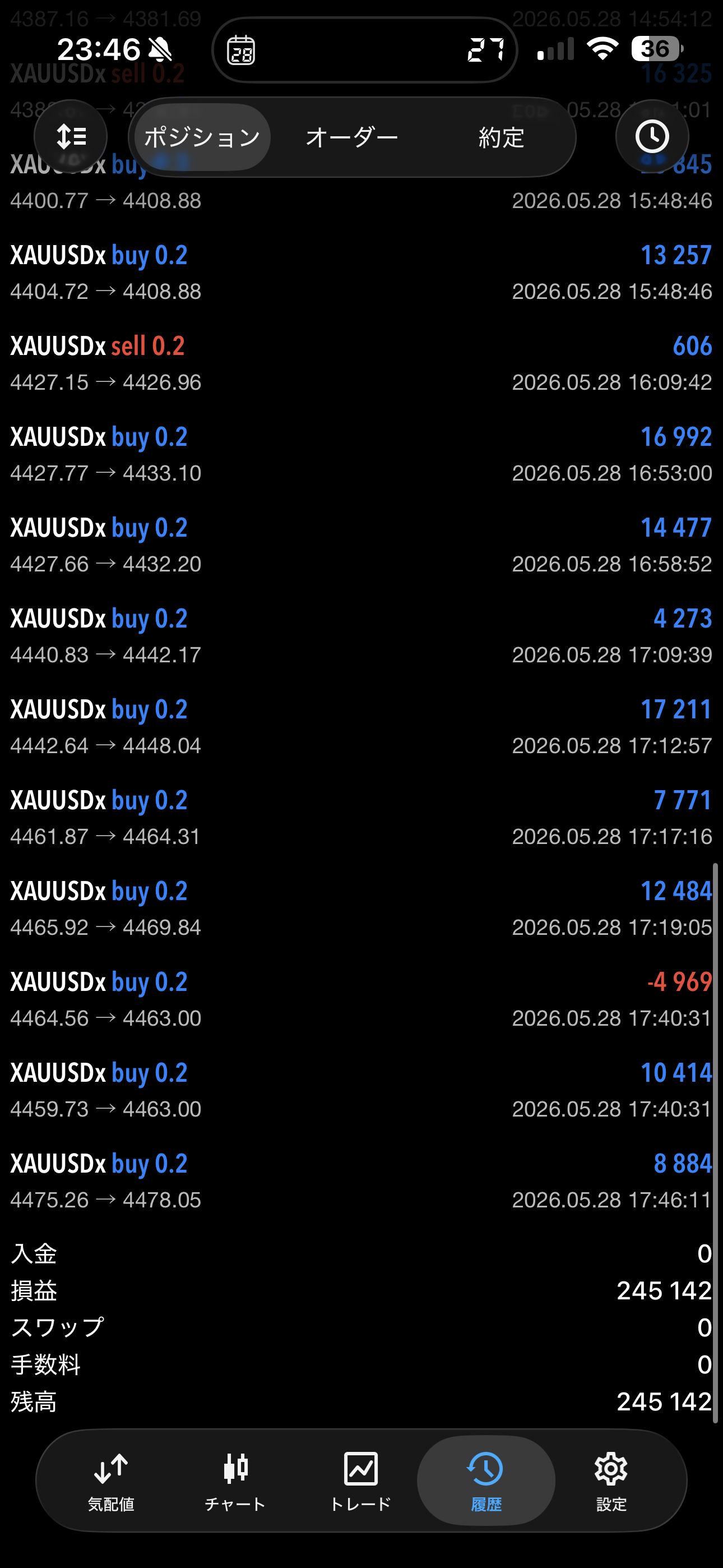Expand the buy trade with profit 17 211
Image resolution: width=723 pixels, height=1568 pixels.
(361, 727)
